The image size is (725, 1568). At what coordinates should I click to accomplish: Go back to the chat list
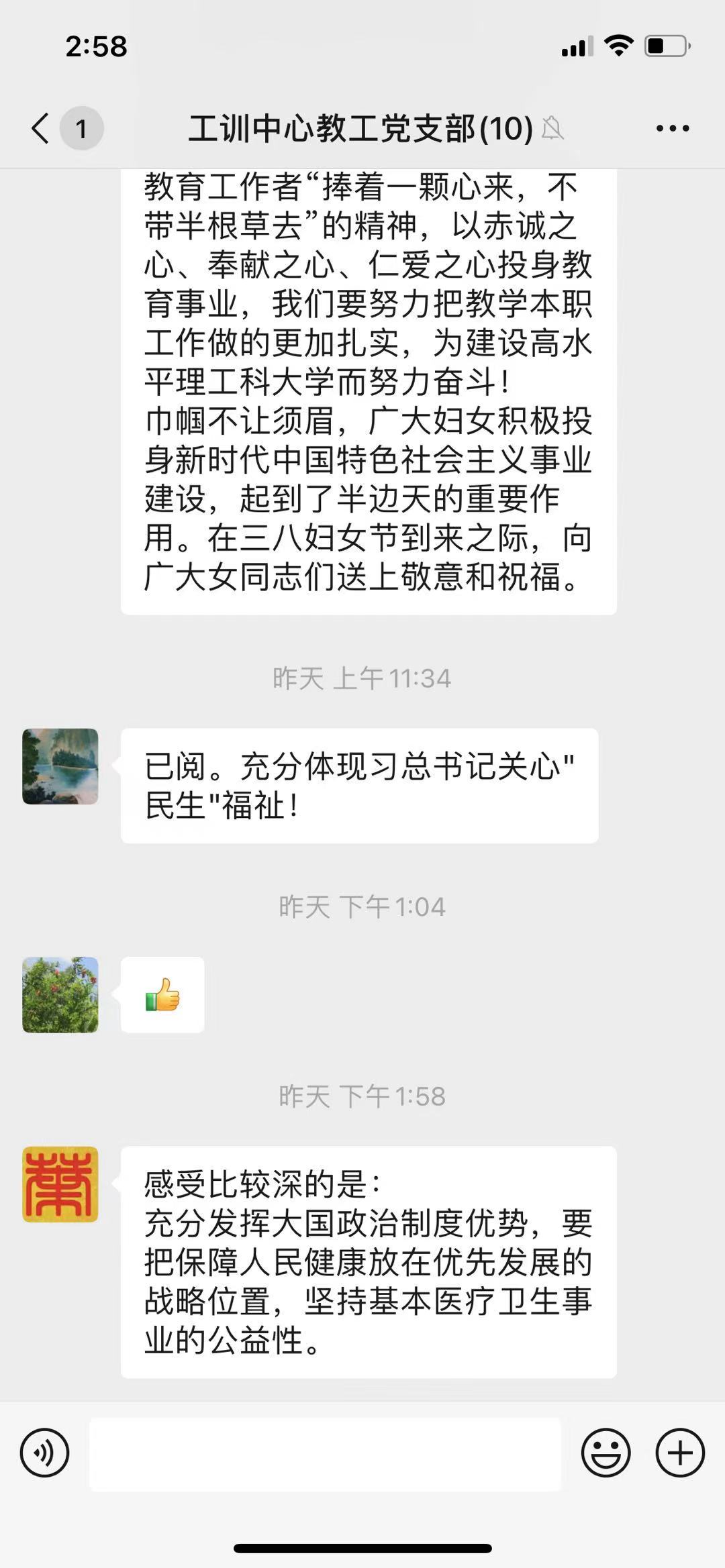[42, 128]
